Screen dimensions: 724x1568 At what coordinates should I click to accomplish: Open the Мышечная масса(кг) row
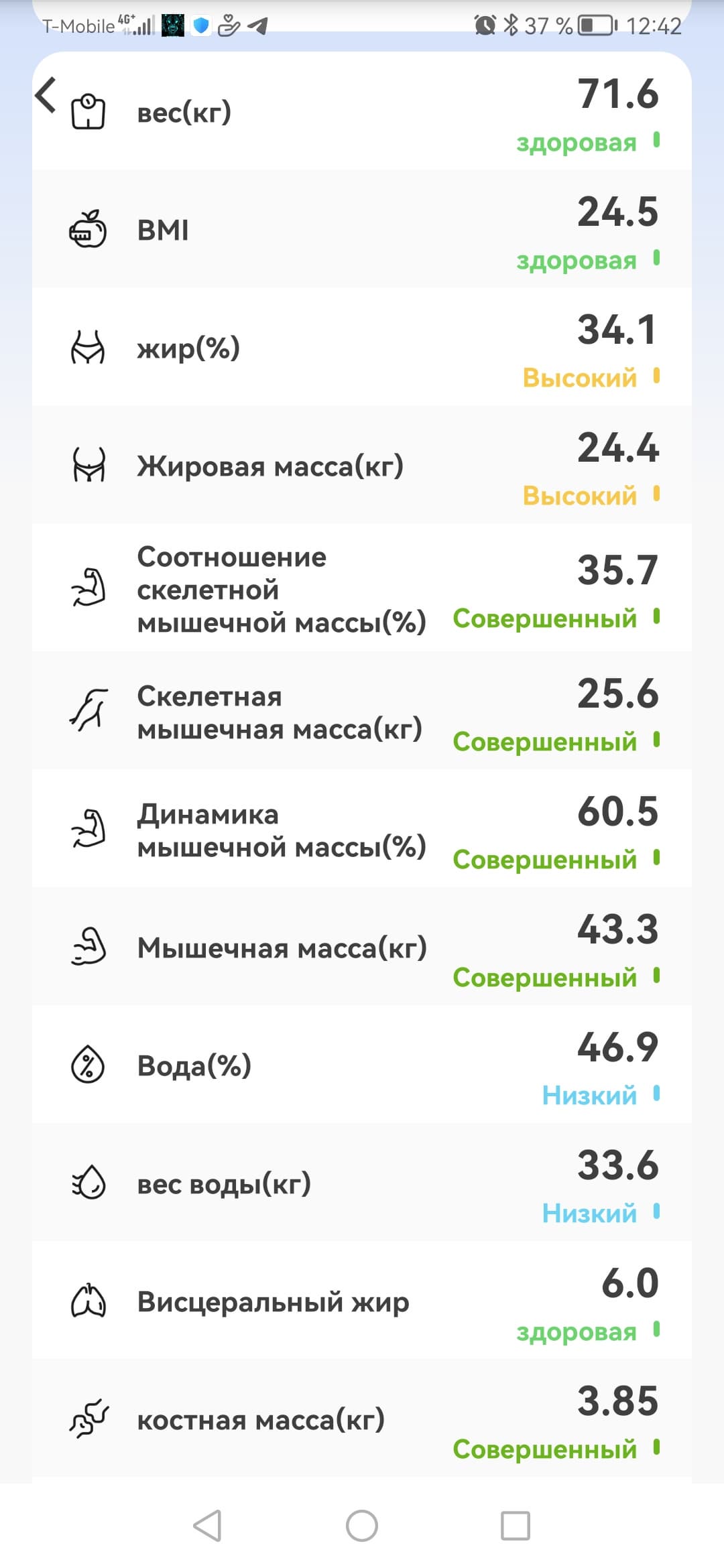(x=362, y=948)
